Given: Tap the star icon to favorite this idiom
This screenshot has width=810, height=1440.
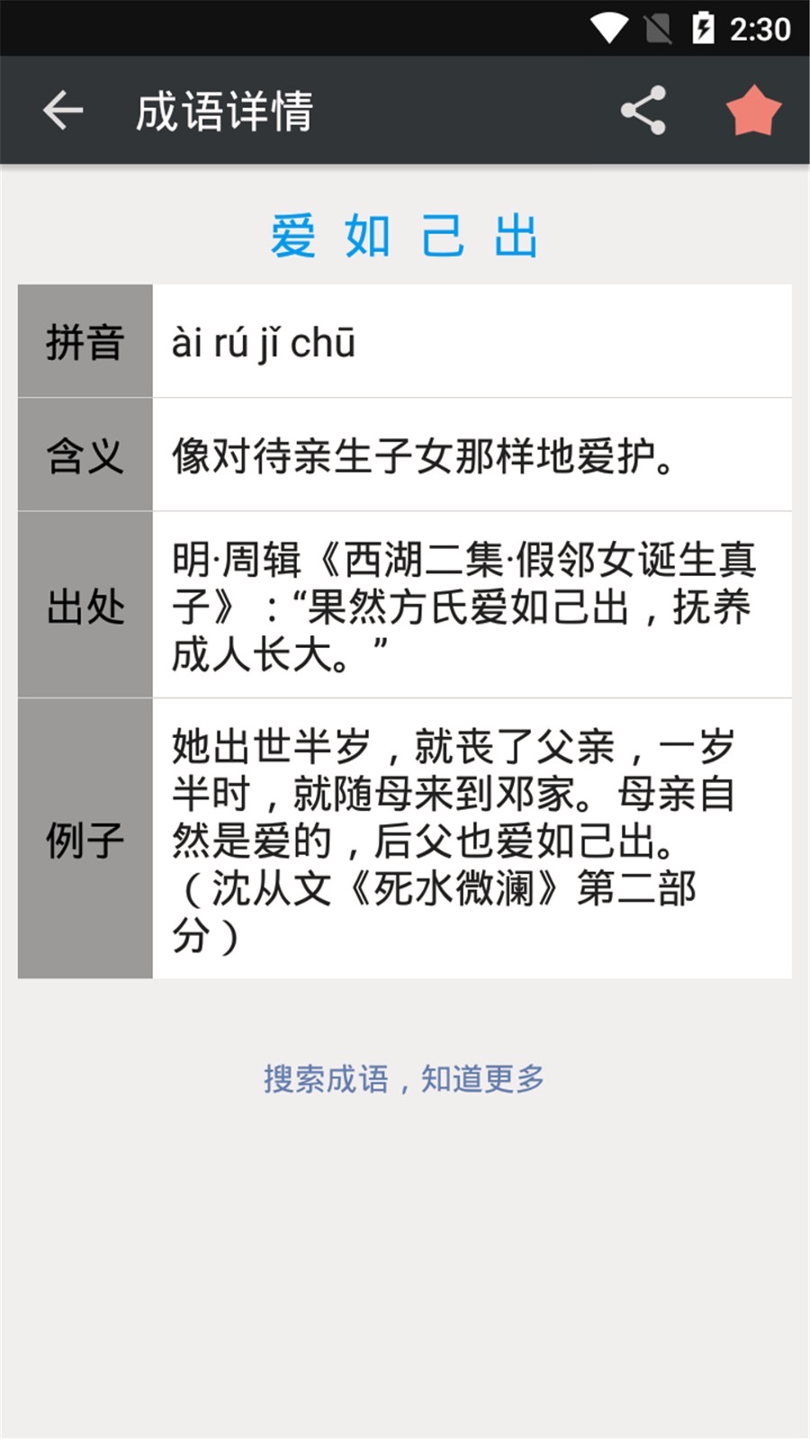Looking at the screenshot, I should coord(751,108).
